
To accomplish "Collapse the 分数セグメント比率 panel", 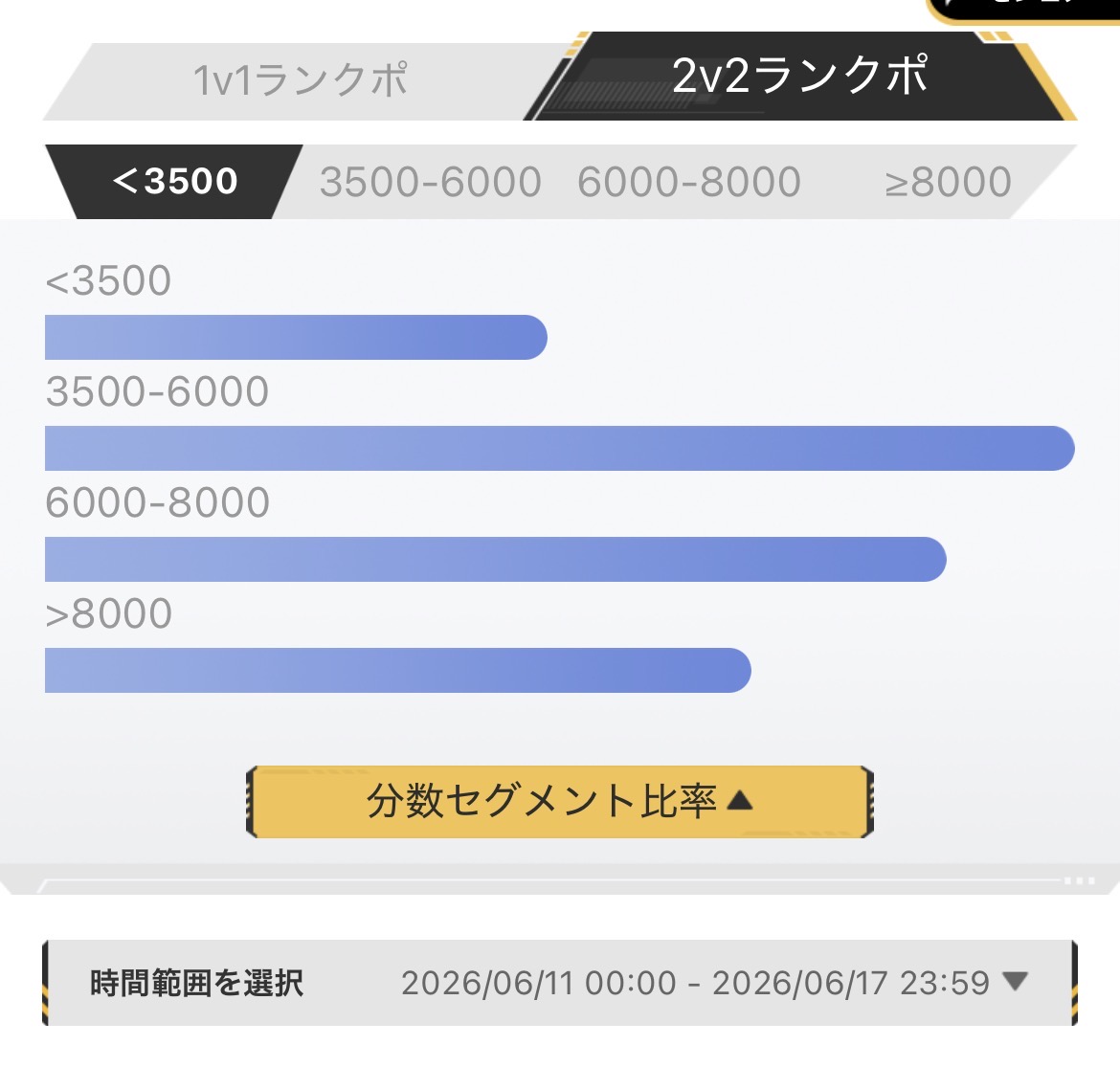I will (x=559, y=801).
